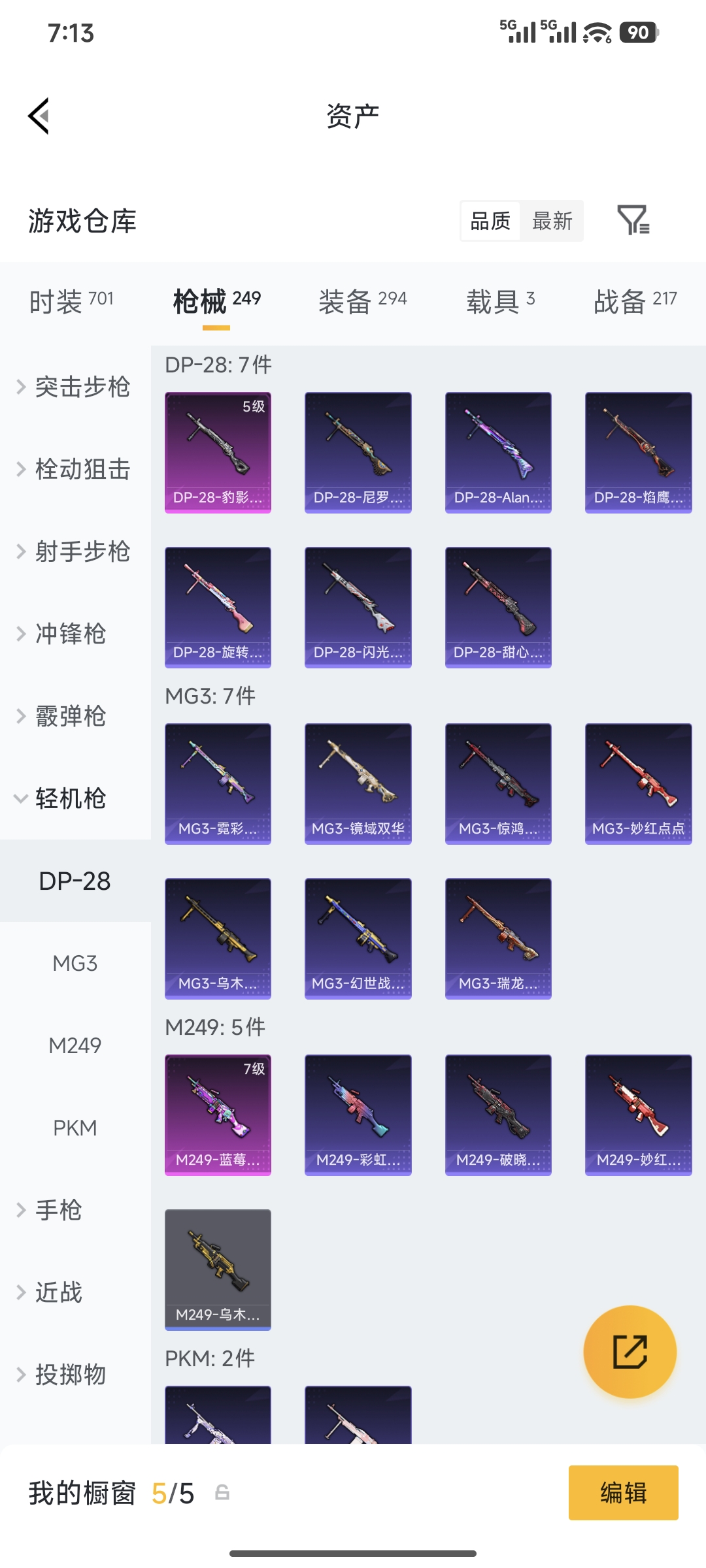Select the DP-28 category in sidebar

pos(75,881)
